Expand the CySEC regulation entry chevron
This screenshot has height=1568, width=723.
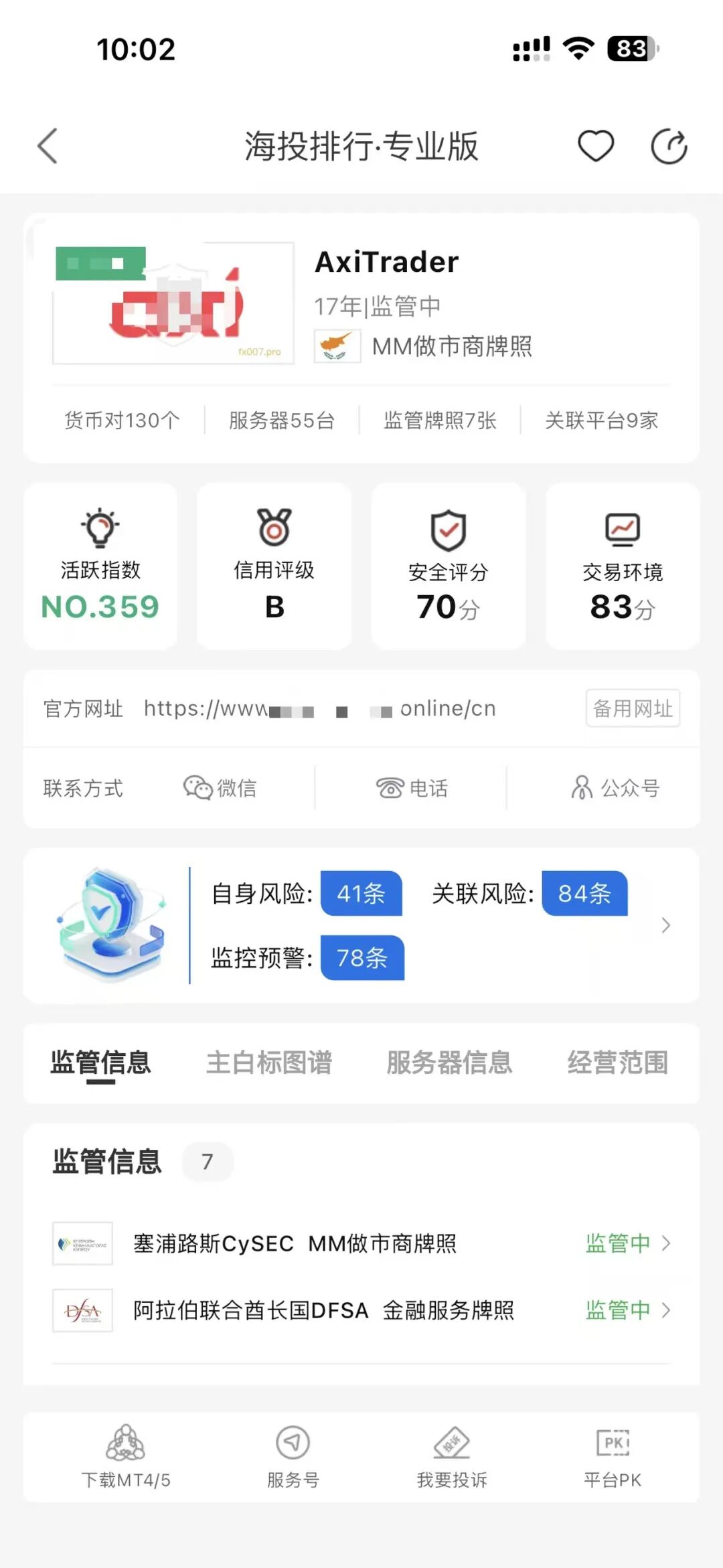[x=668, y=1243]
